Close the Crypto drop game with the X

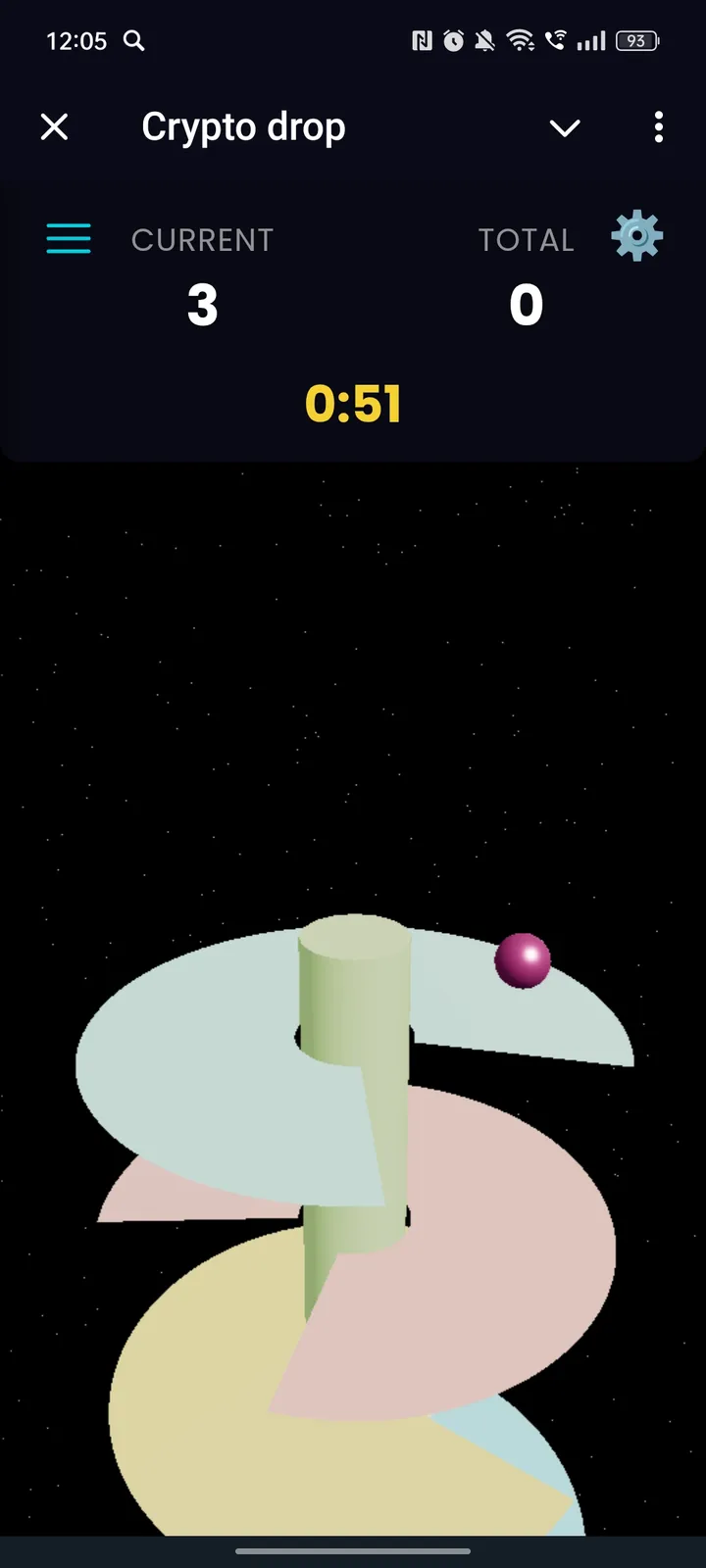55,126
